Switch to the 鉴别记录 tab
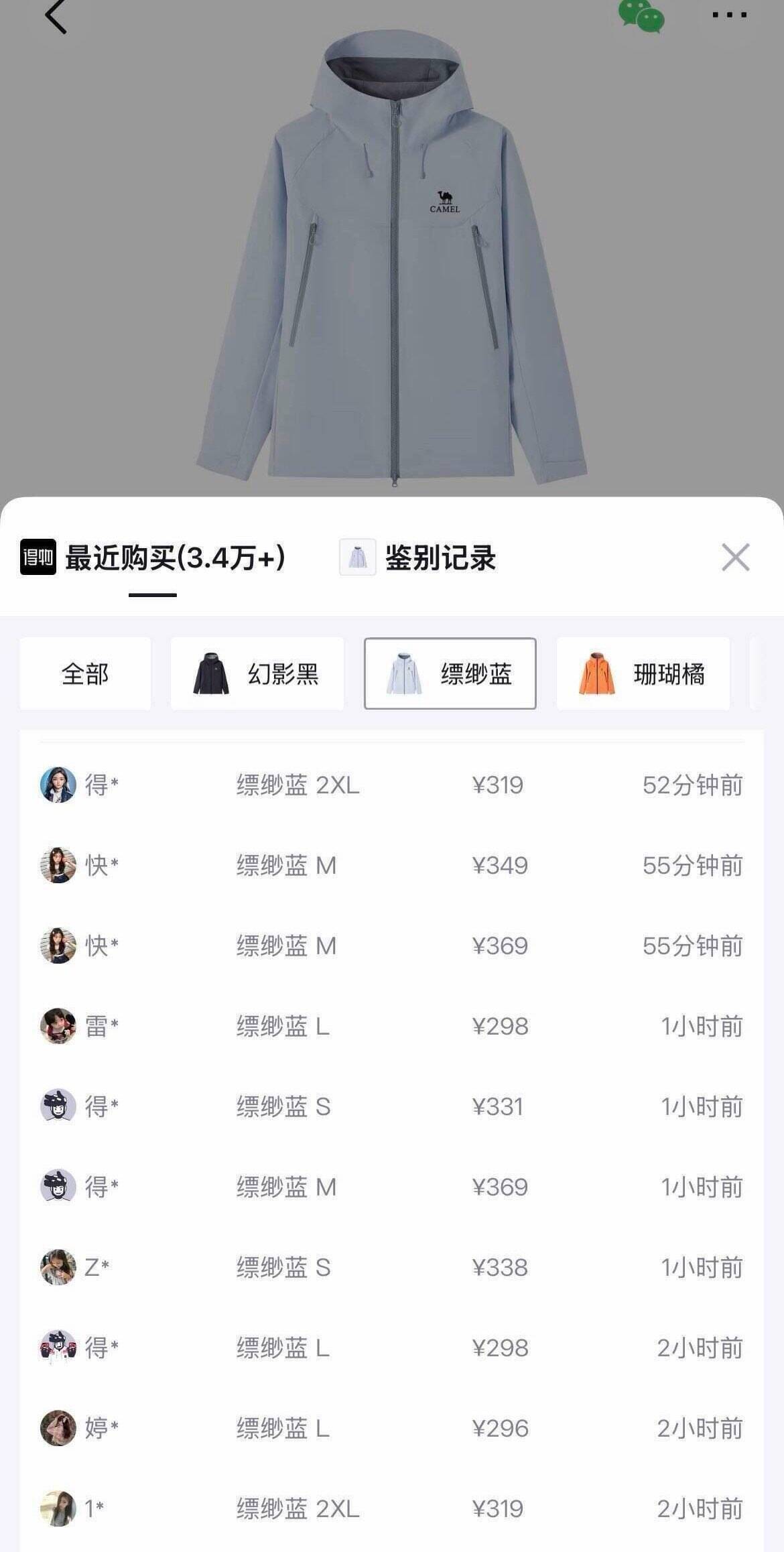The height and width of the screenshot is (1552, 784). pos(419,558)
